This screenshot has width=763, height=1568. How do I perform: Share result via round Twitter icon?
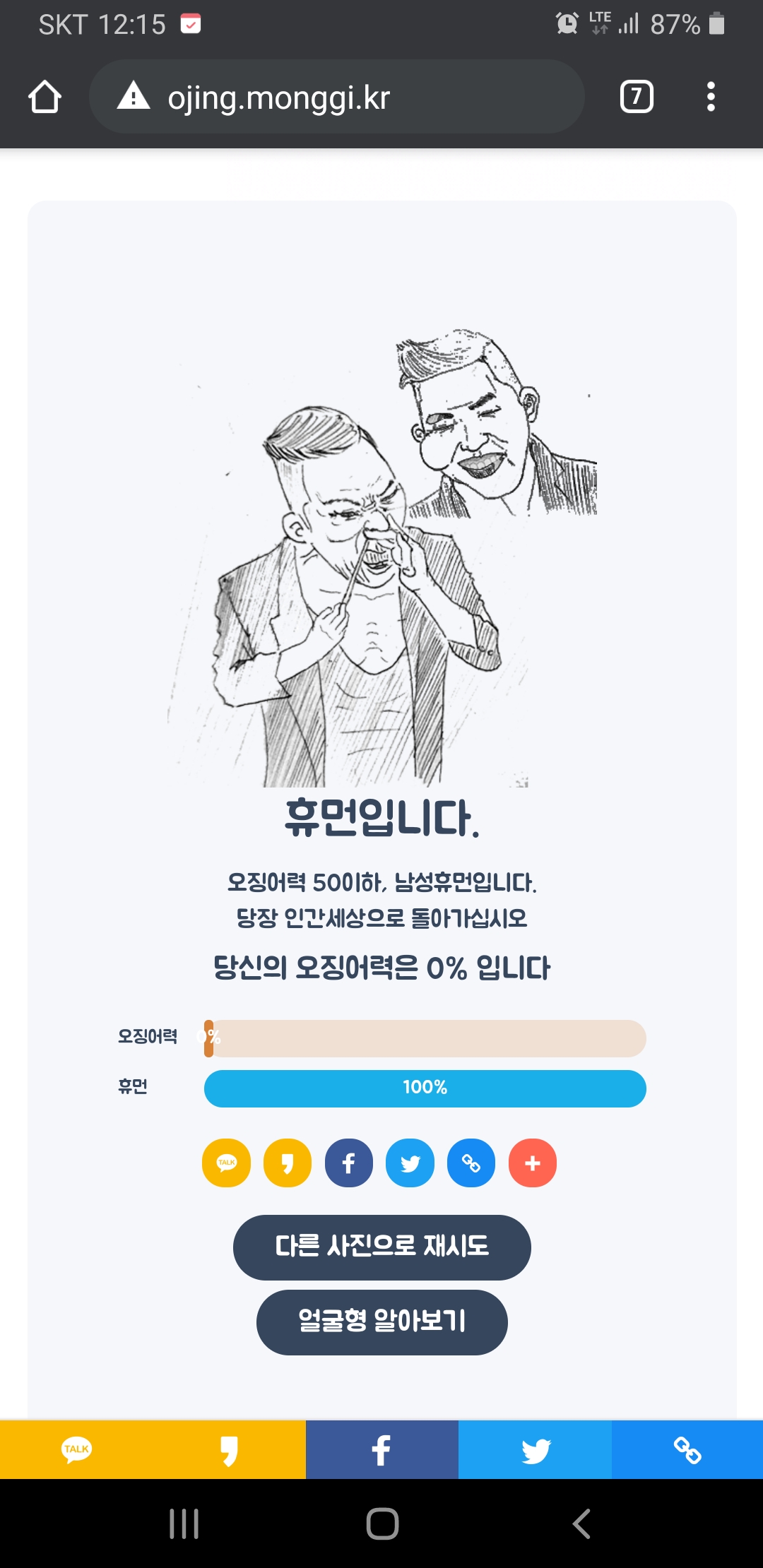(x=410, y=1163)
